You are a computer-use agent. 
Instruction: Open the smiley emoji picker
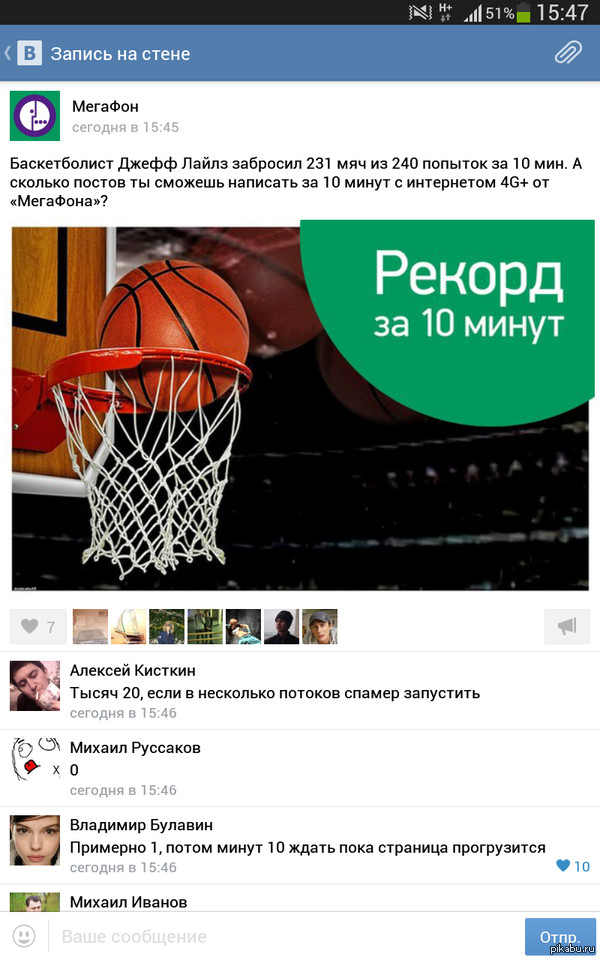[25, 936]
